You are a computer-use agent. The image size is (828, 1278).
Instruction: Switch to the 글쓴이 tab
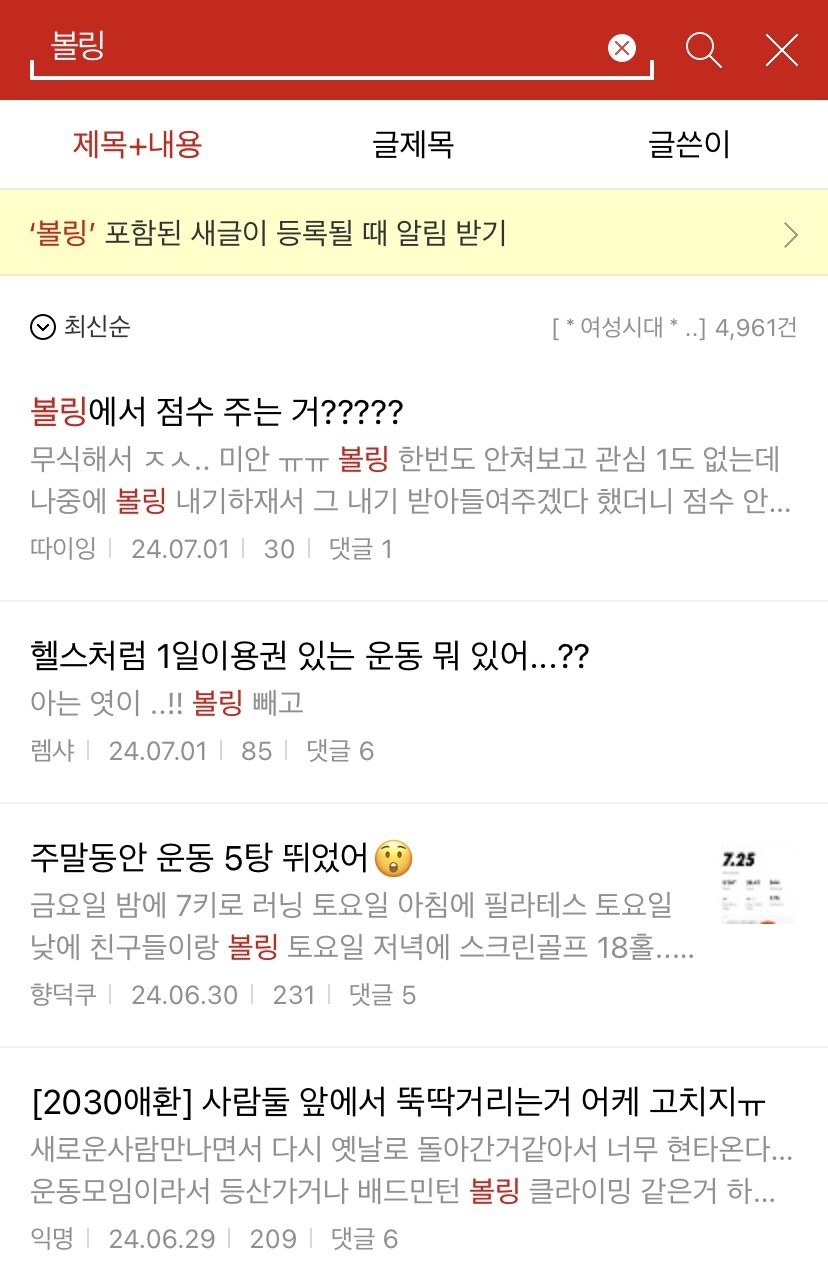coord(689,145)
